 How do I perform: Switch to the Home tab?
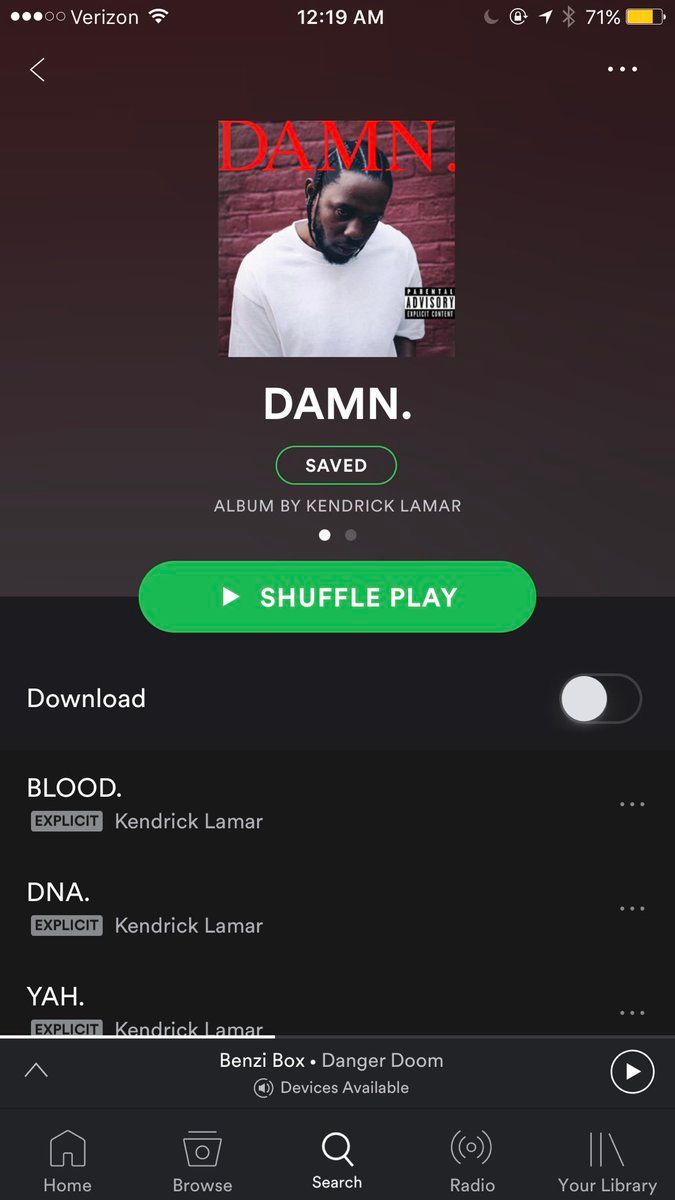[67, 1162]
